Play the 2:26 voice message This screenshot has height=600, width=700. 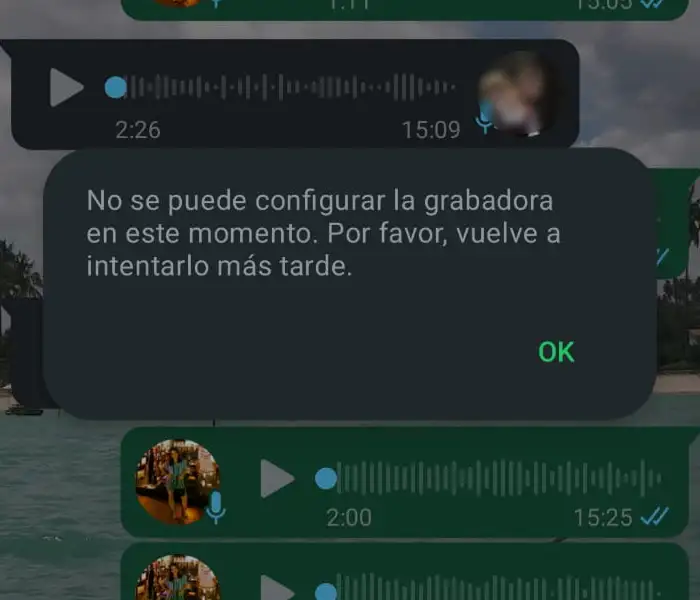66,88
